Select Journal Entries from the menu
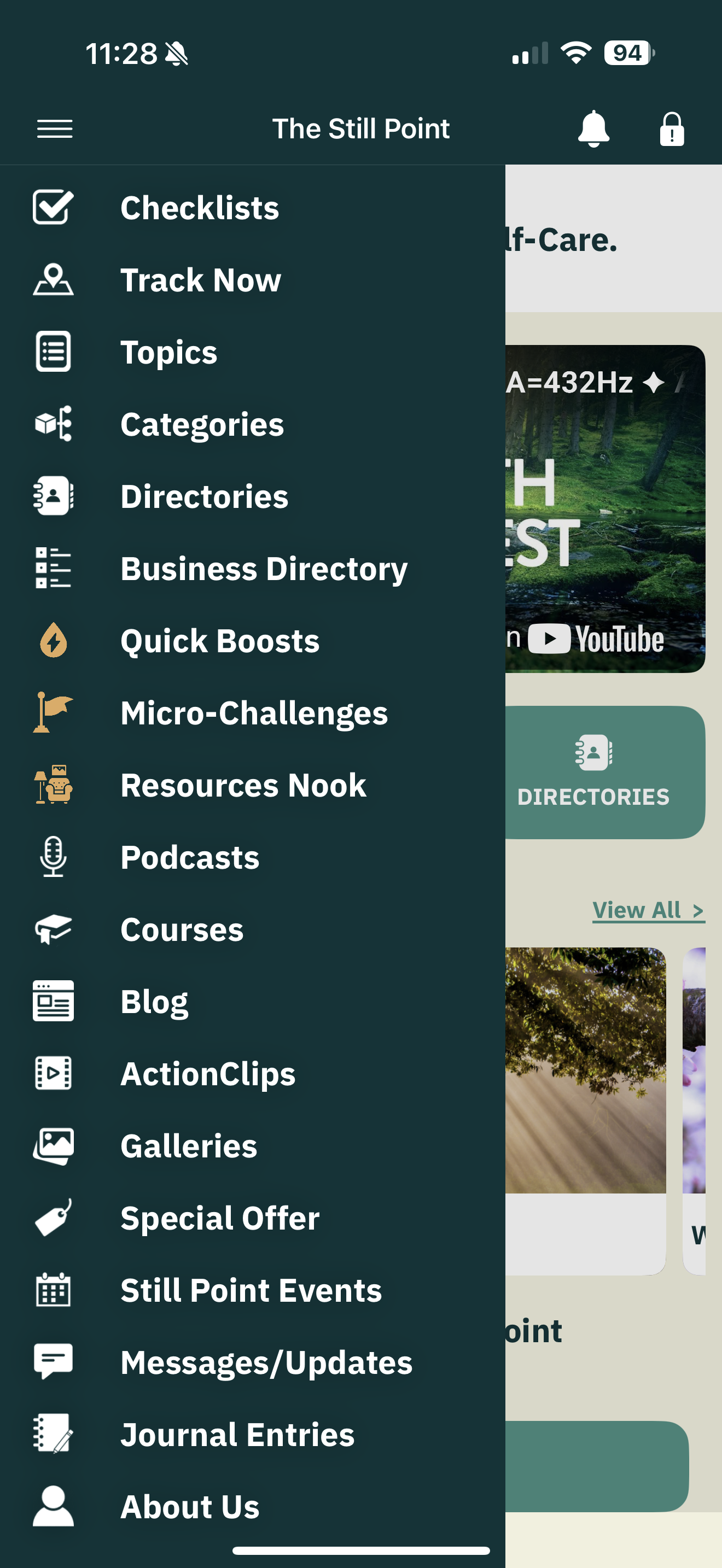722x1568 pixels. tap(236, 1435)
